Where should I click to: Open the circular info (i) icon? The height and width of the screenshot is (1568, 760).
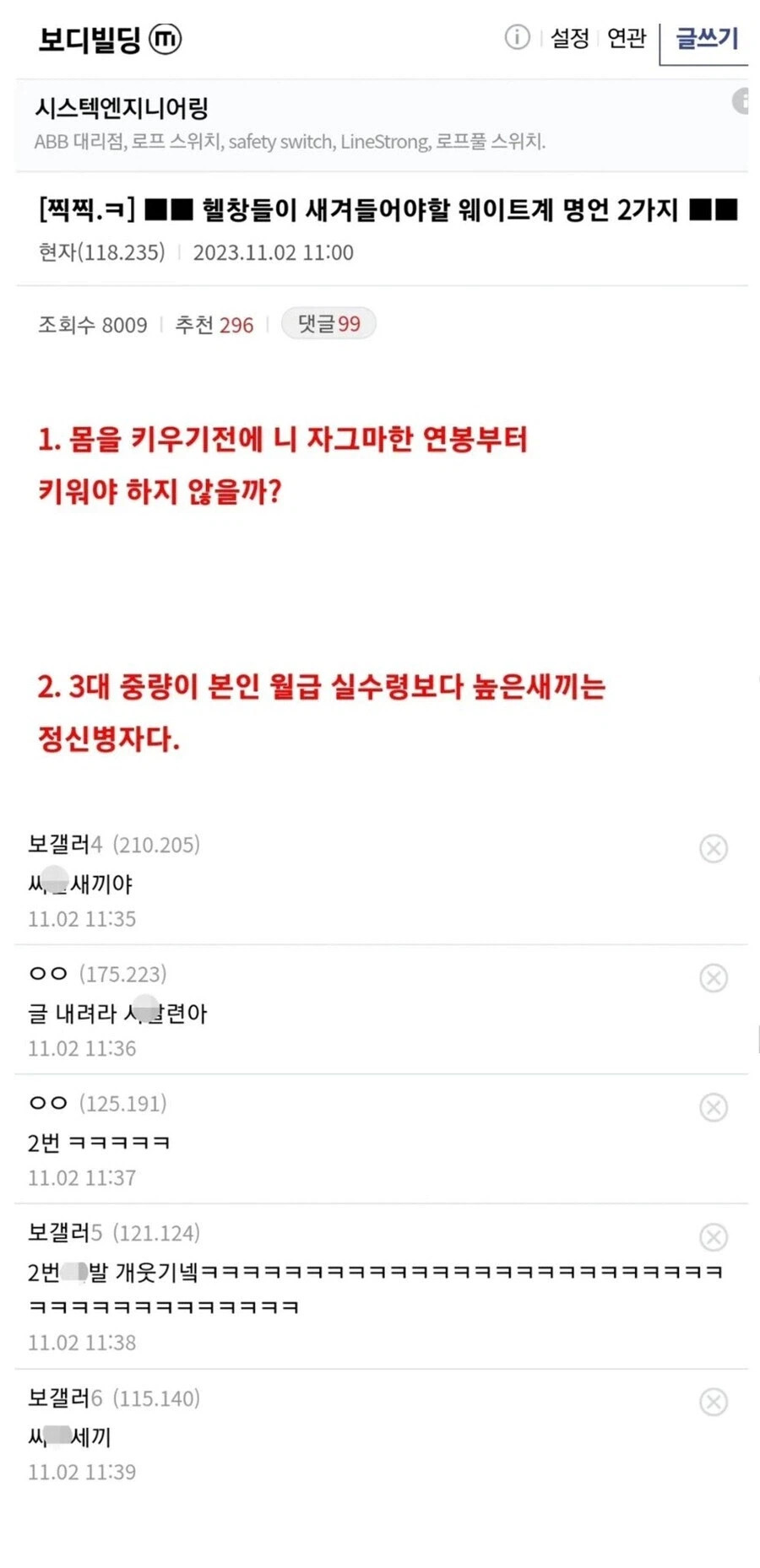(518, 38)
